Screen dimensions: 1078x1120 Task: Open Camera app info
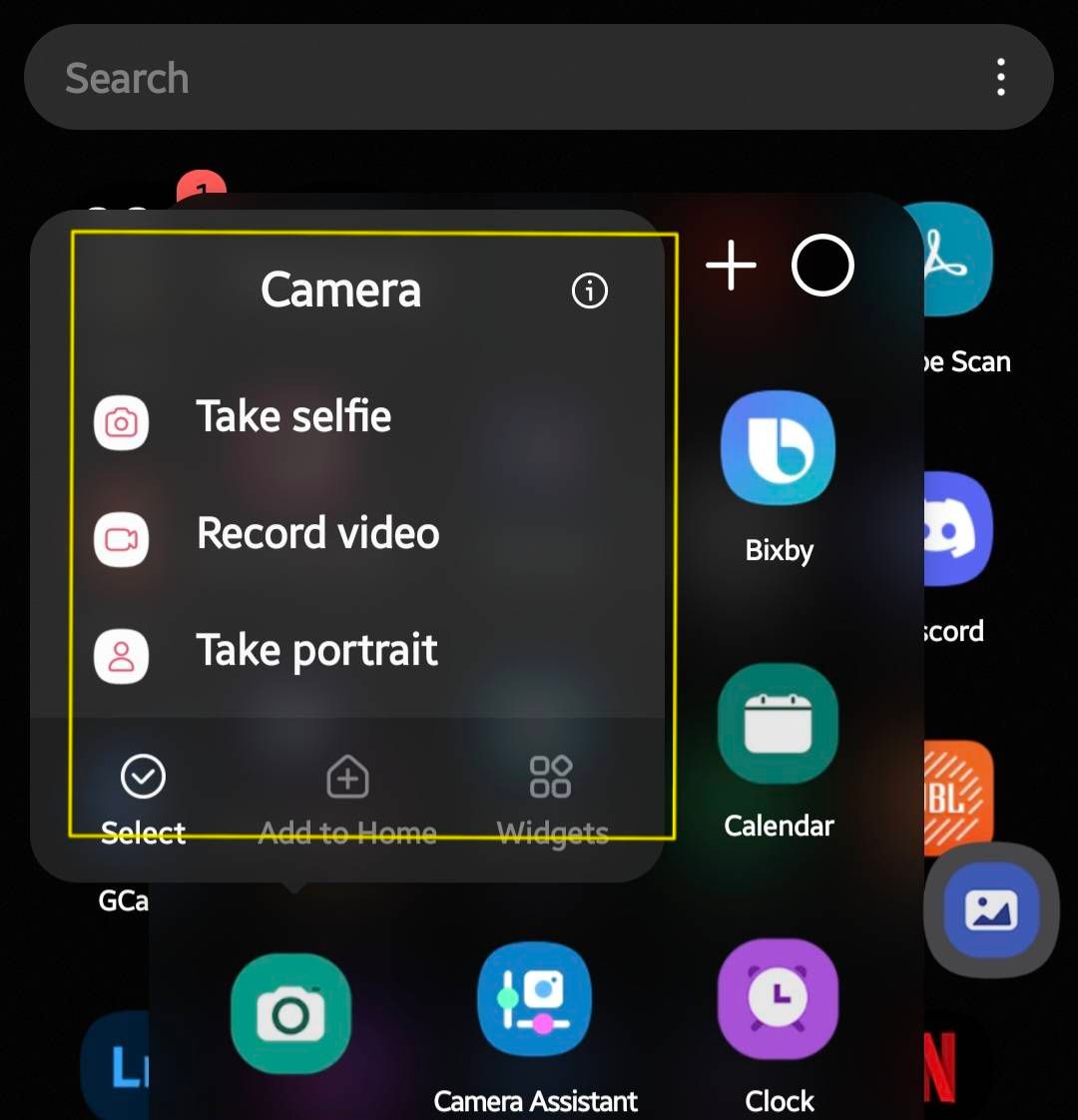pyautogui.click(x=589, y=290)
